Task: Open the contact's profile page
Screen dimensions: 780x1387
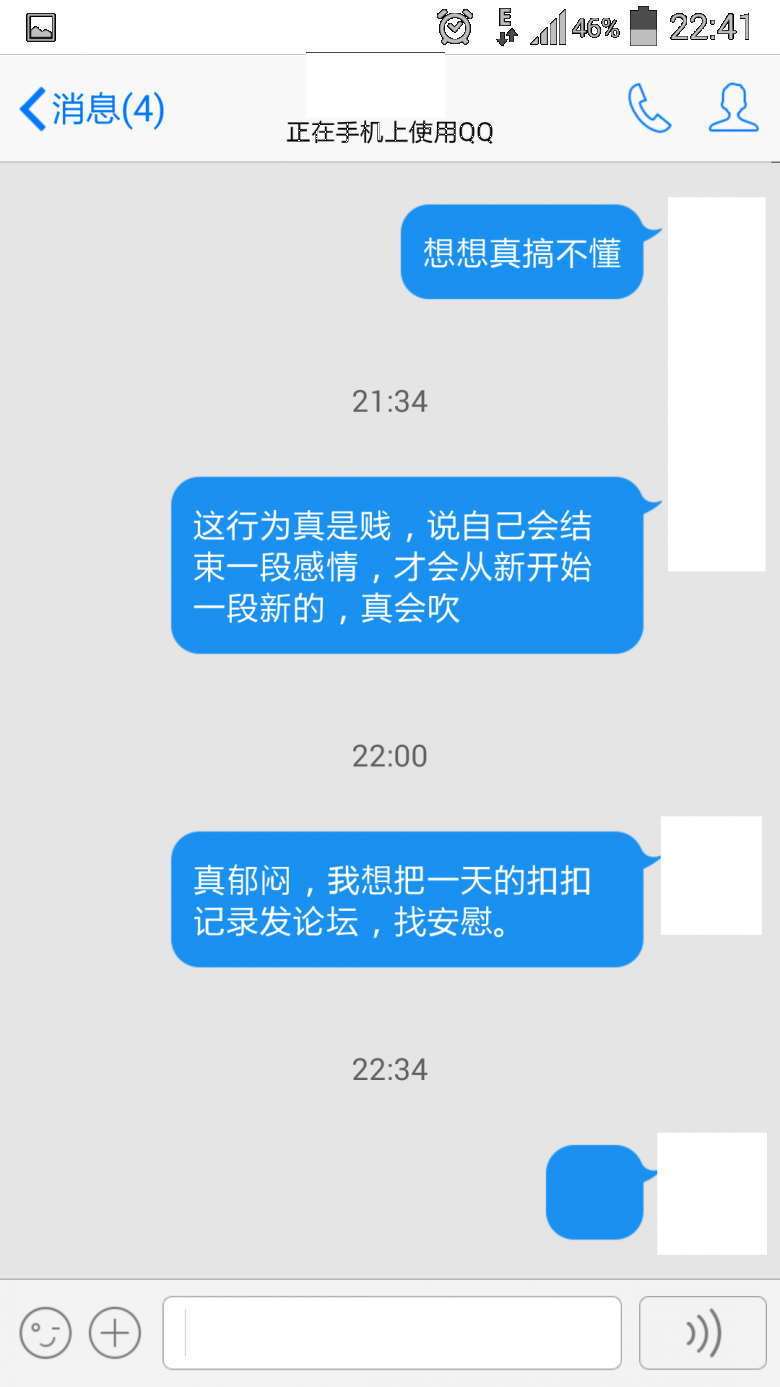Action: (x=733, y=108)
